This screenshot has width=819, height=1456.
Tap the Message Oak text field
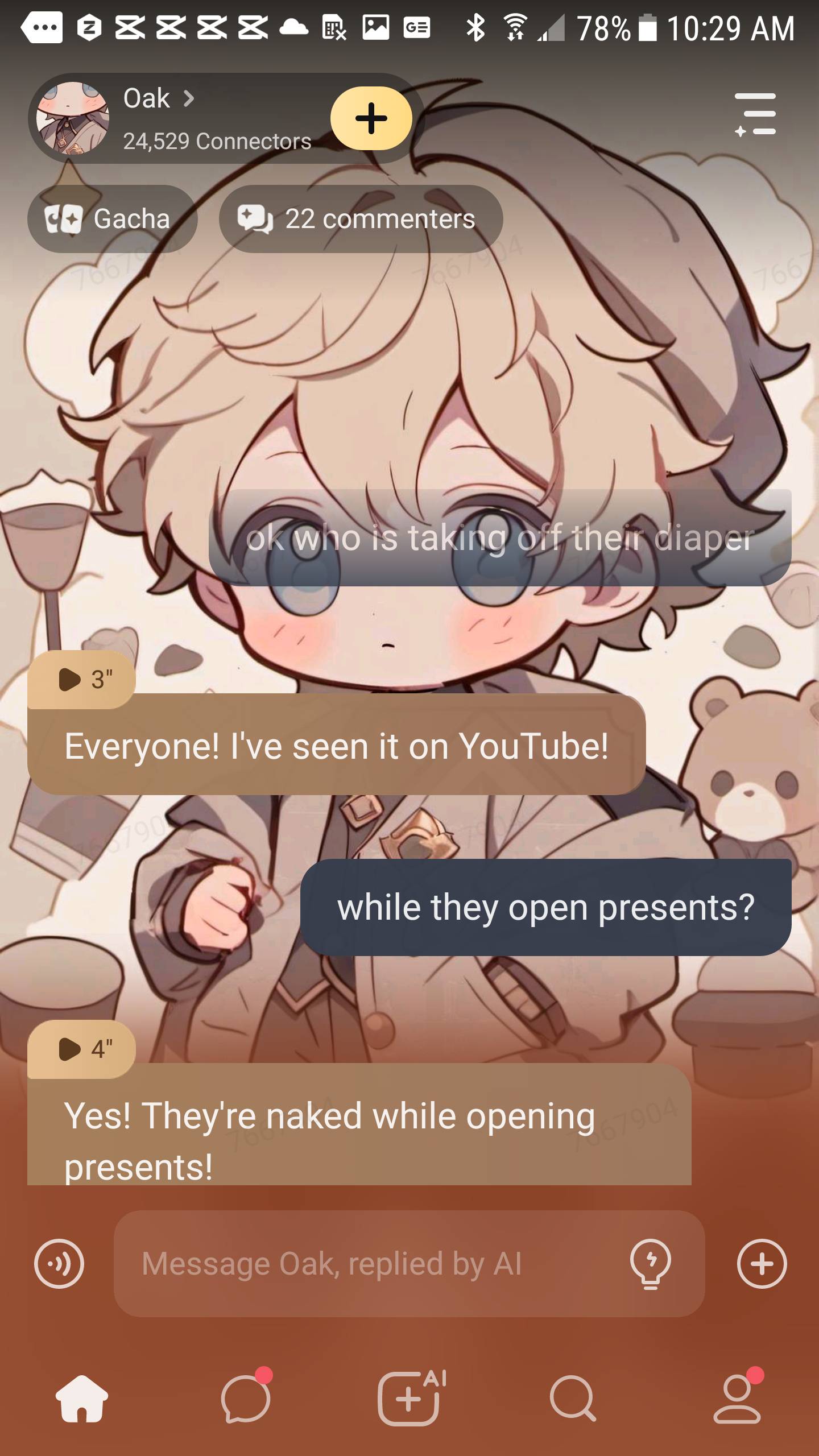click(x=364, y=1264)
